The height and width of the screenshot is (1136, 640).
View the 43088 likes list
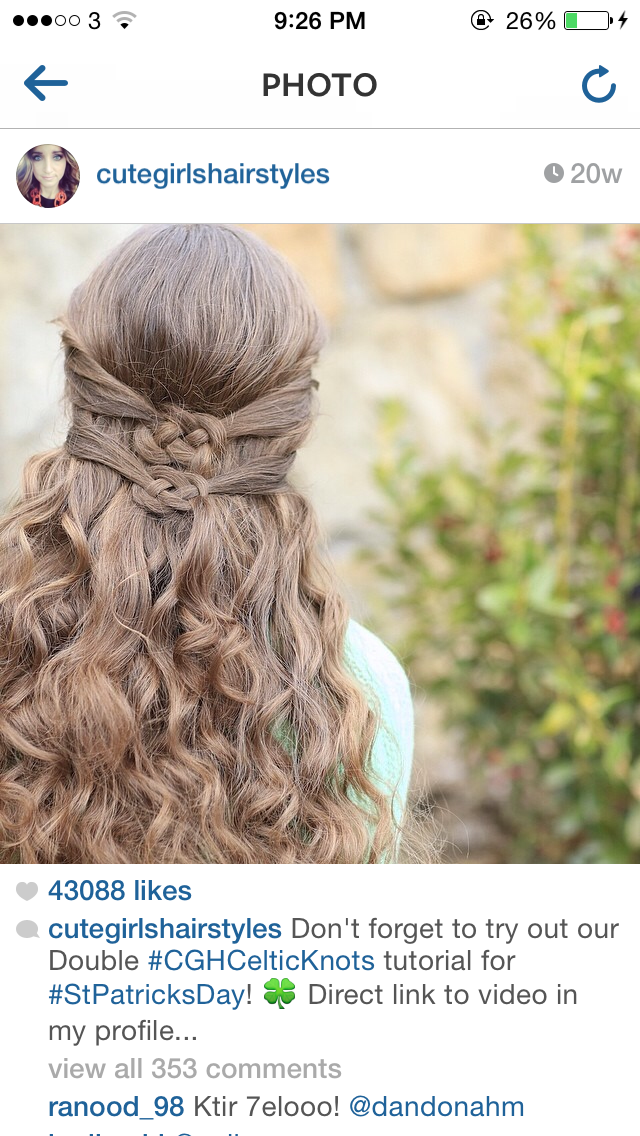tap(119, 891)
